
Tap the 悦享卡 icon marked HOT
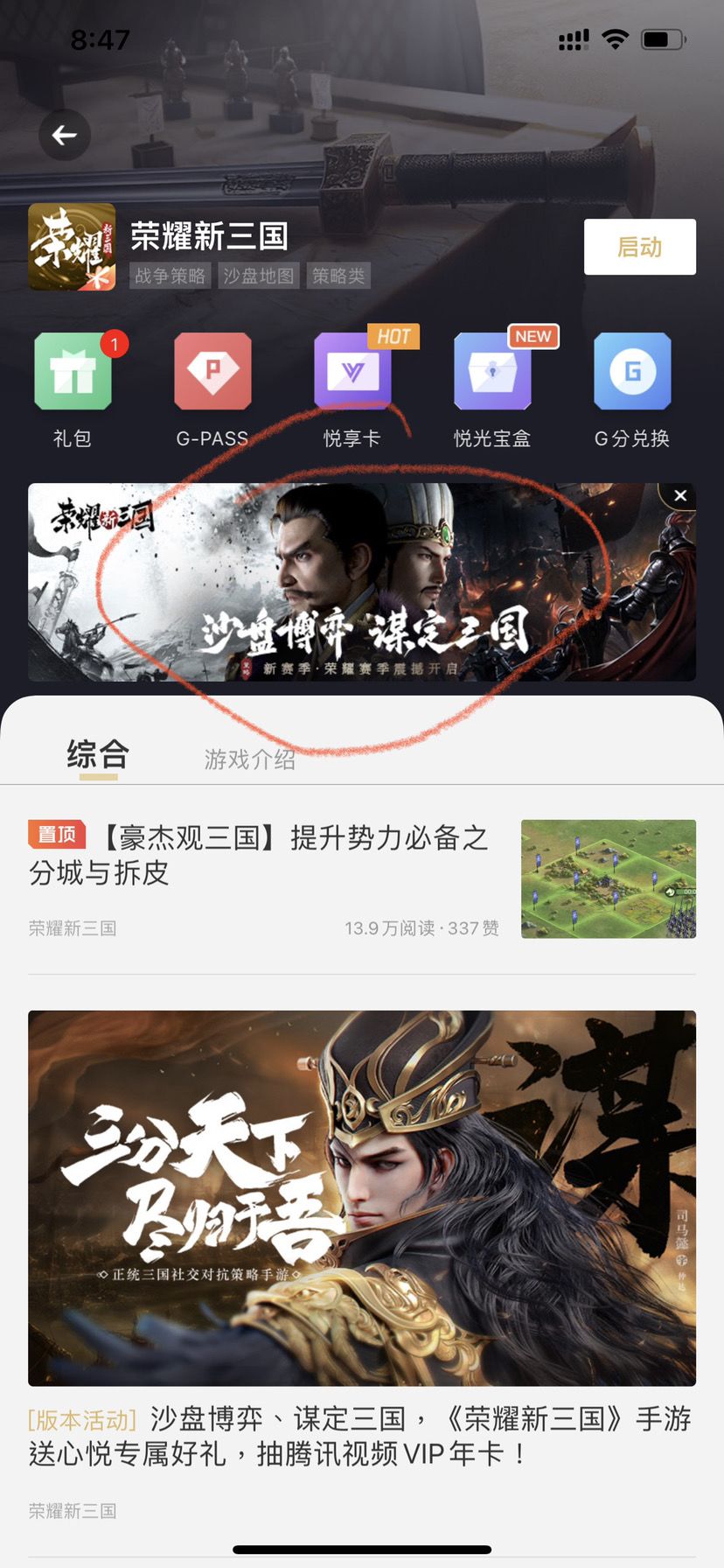[352, 372]
